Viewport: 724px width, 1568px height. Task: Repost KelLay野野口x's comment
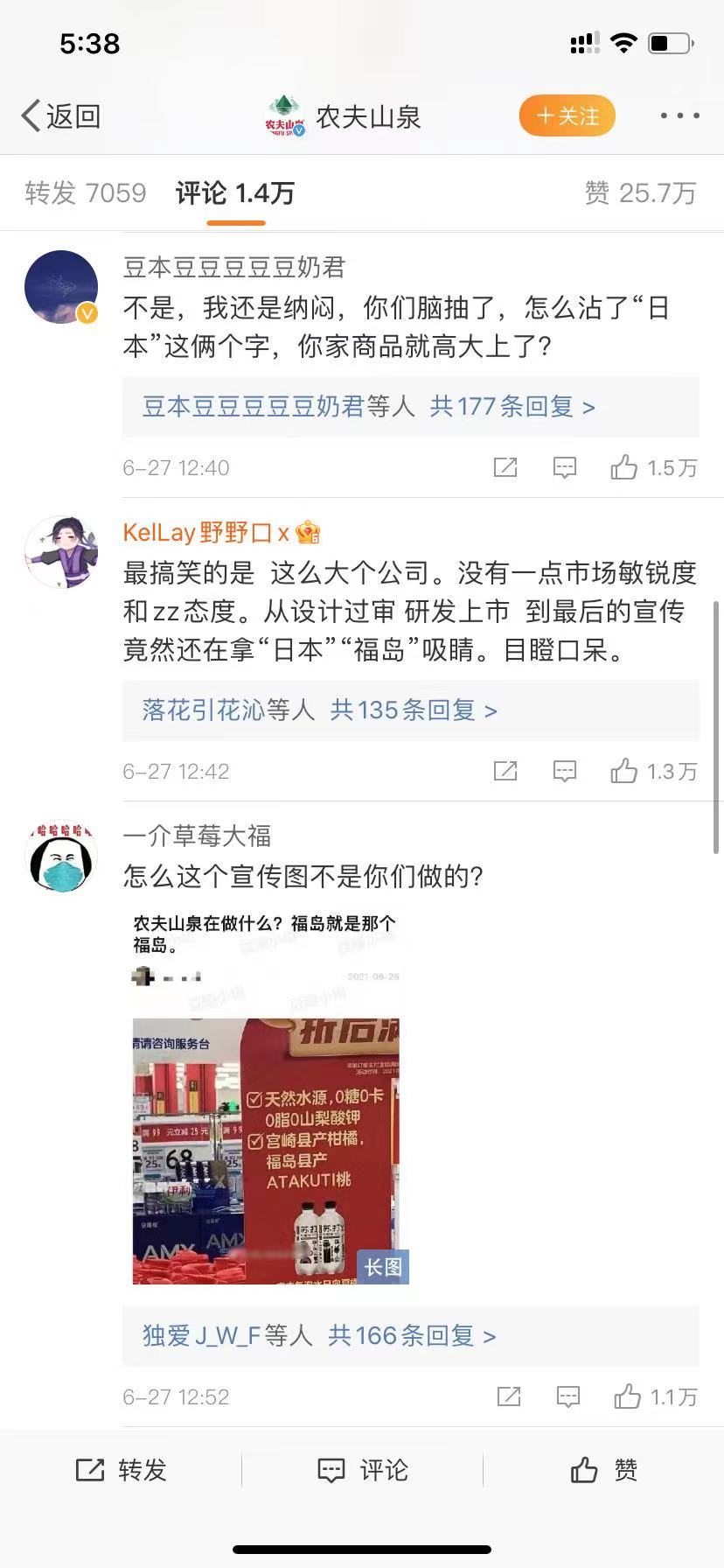505,771
